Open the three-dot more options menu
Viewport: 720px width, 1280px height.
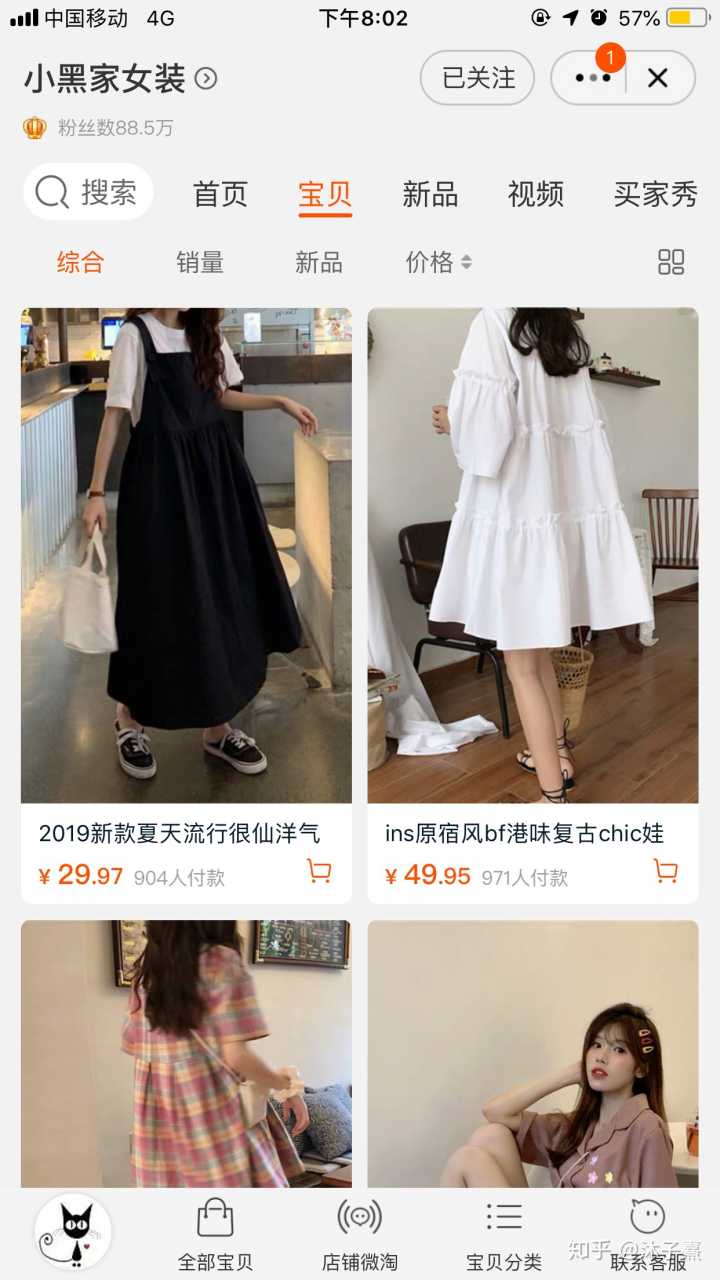pyautogui.click(x=592, y=78)
